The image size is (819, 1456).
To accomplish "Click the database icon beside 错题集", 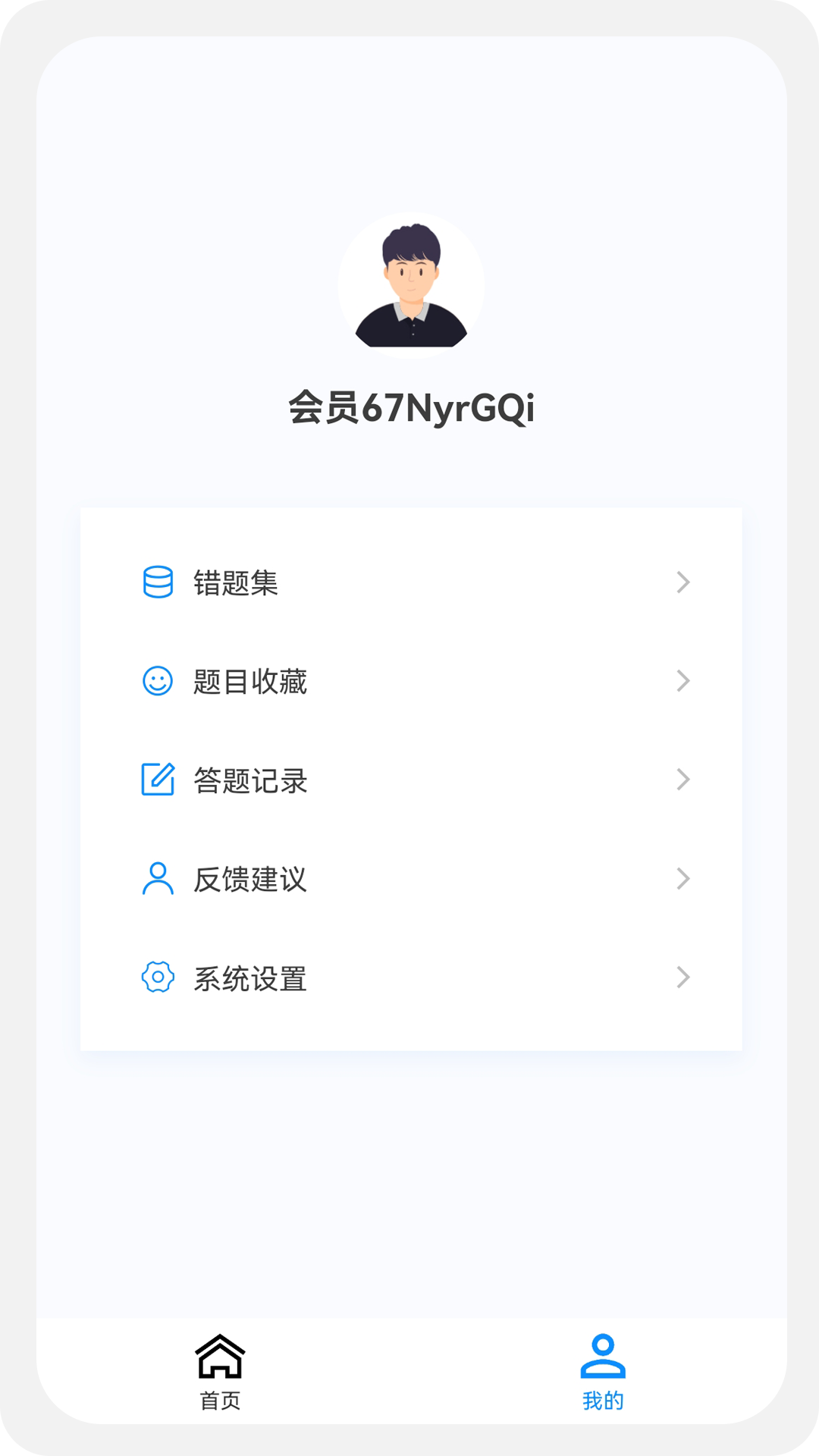I will (x=158, y=582).
